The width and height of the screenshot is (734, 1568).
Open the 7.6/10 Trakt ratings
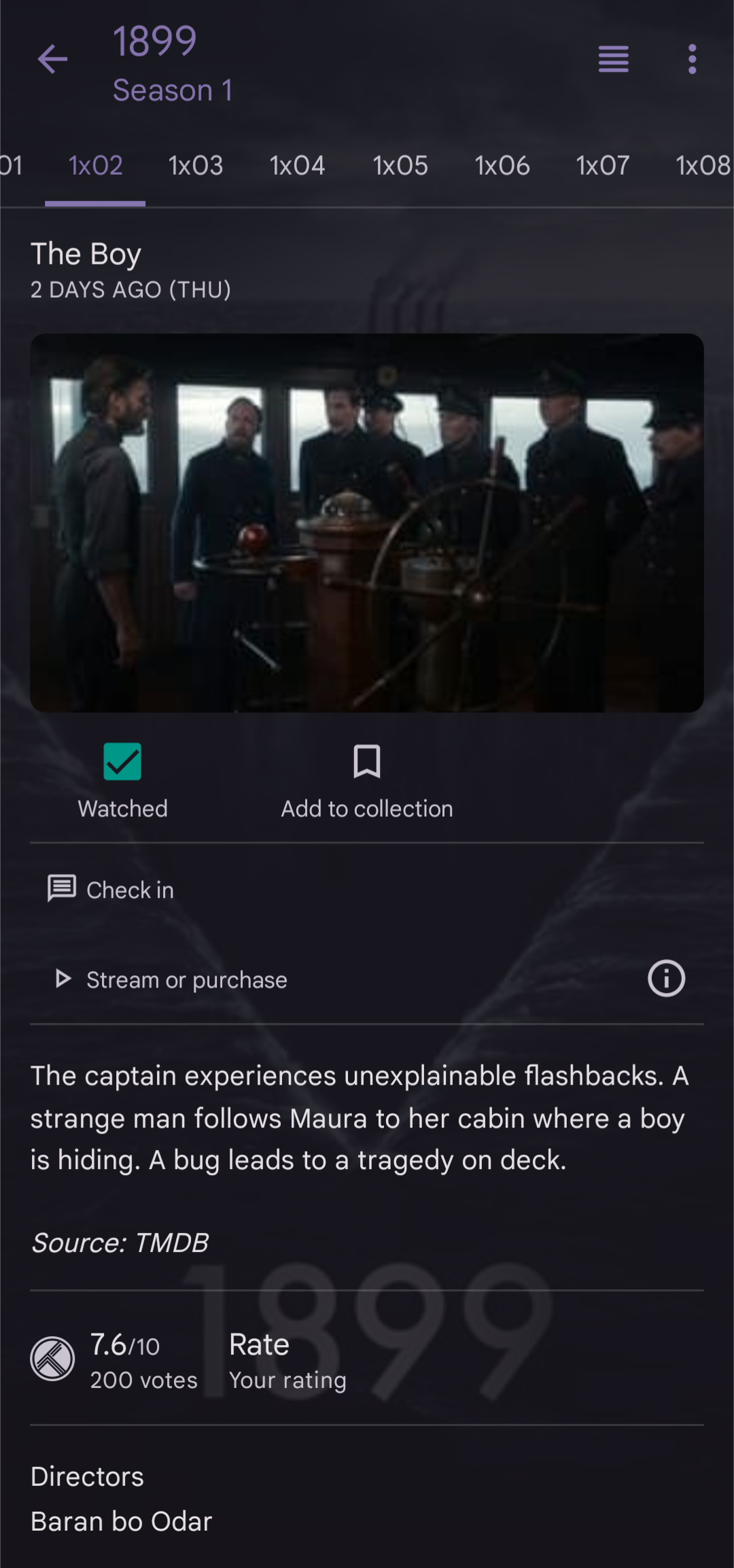tap(114, 1360)
